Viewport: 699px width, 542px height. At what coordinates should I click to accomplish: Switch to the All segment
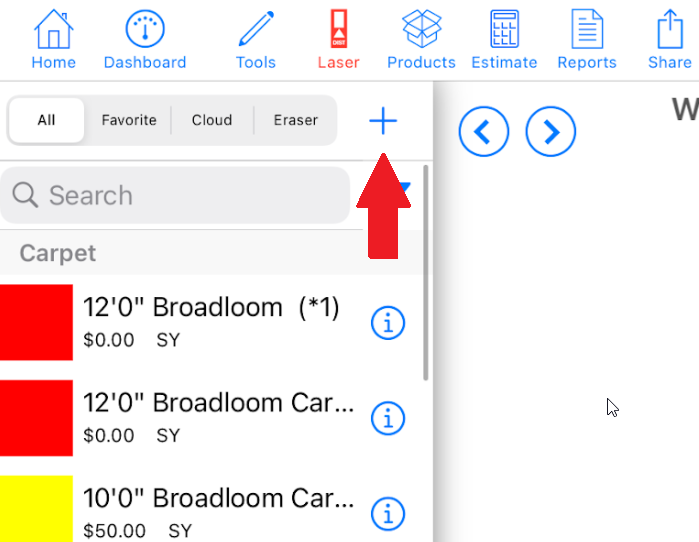tap(46, 120)
